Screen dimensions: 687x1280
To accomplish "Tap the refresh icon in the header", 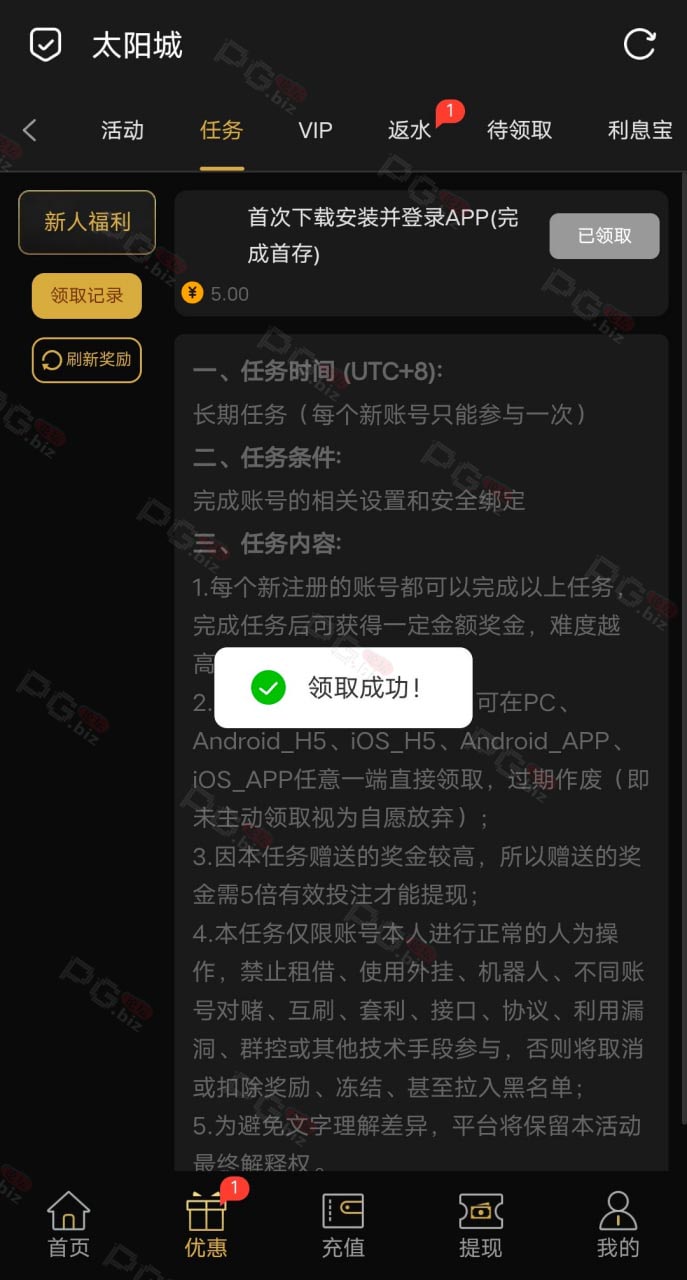I will coord(640,44).
